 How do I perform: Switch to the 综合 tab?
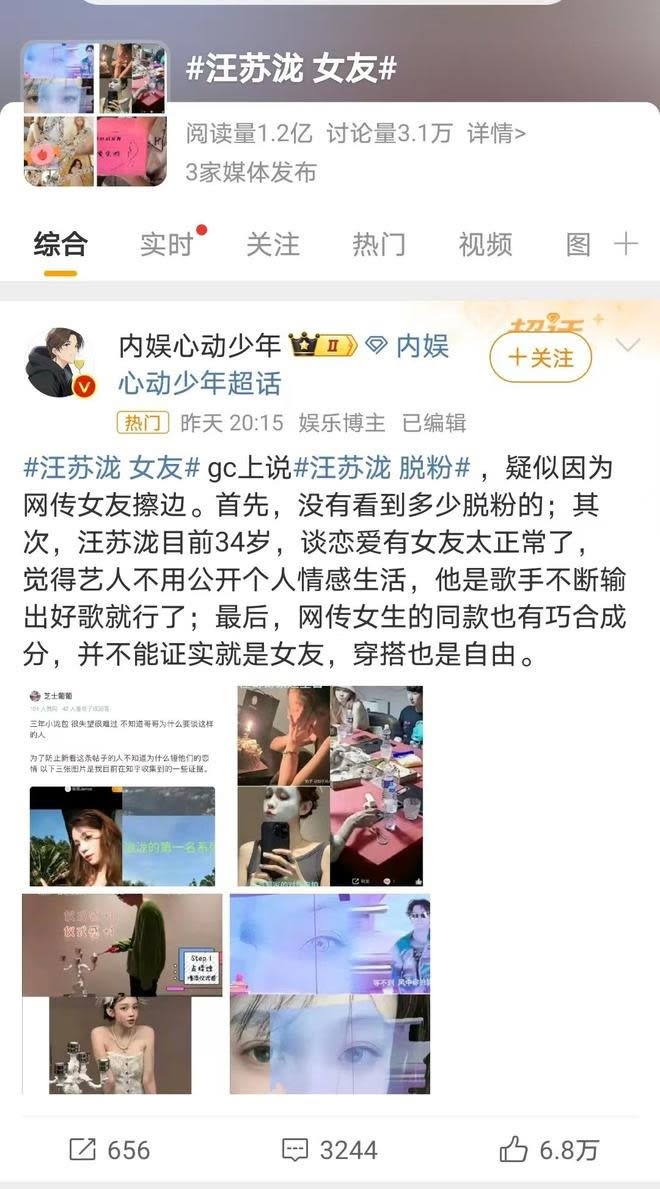[x=60, y=244]
